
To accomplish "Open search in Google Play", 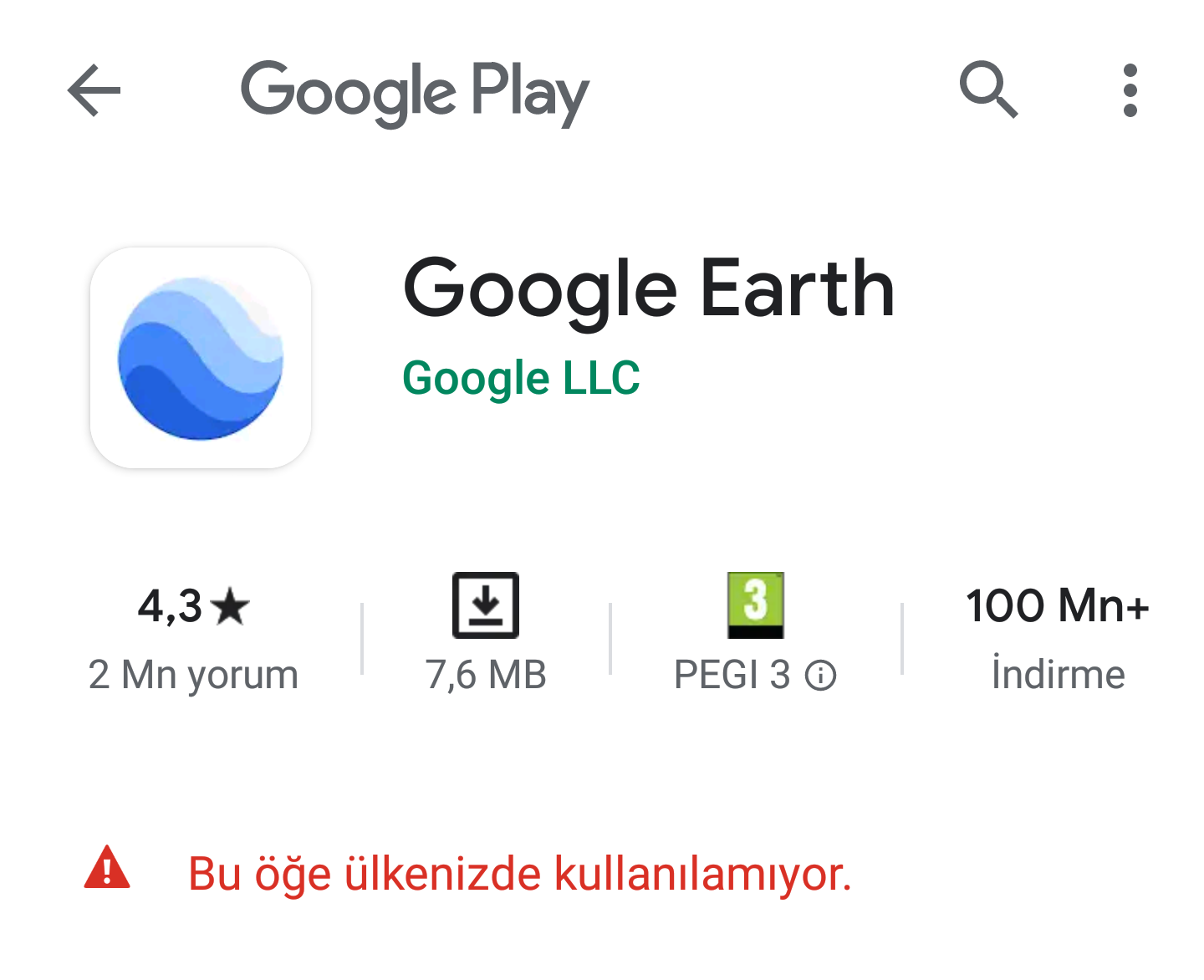I will pos(988,89).
